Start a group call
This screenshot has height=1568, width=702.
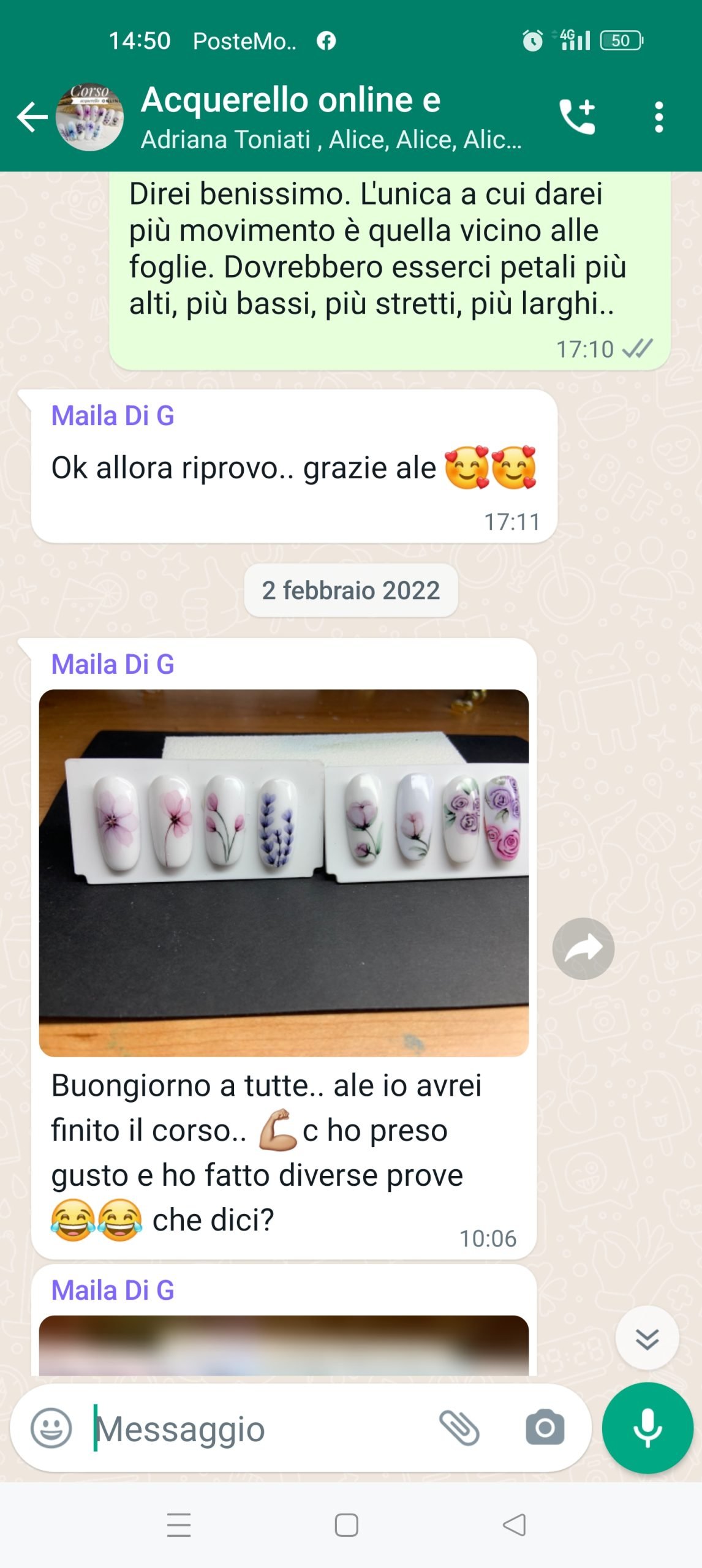[577, 116]
